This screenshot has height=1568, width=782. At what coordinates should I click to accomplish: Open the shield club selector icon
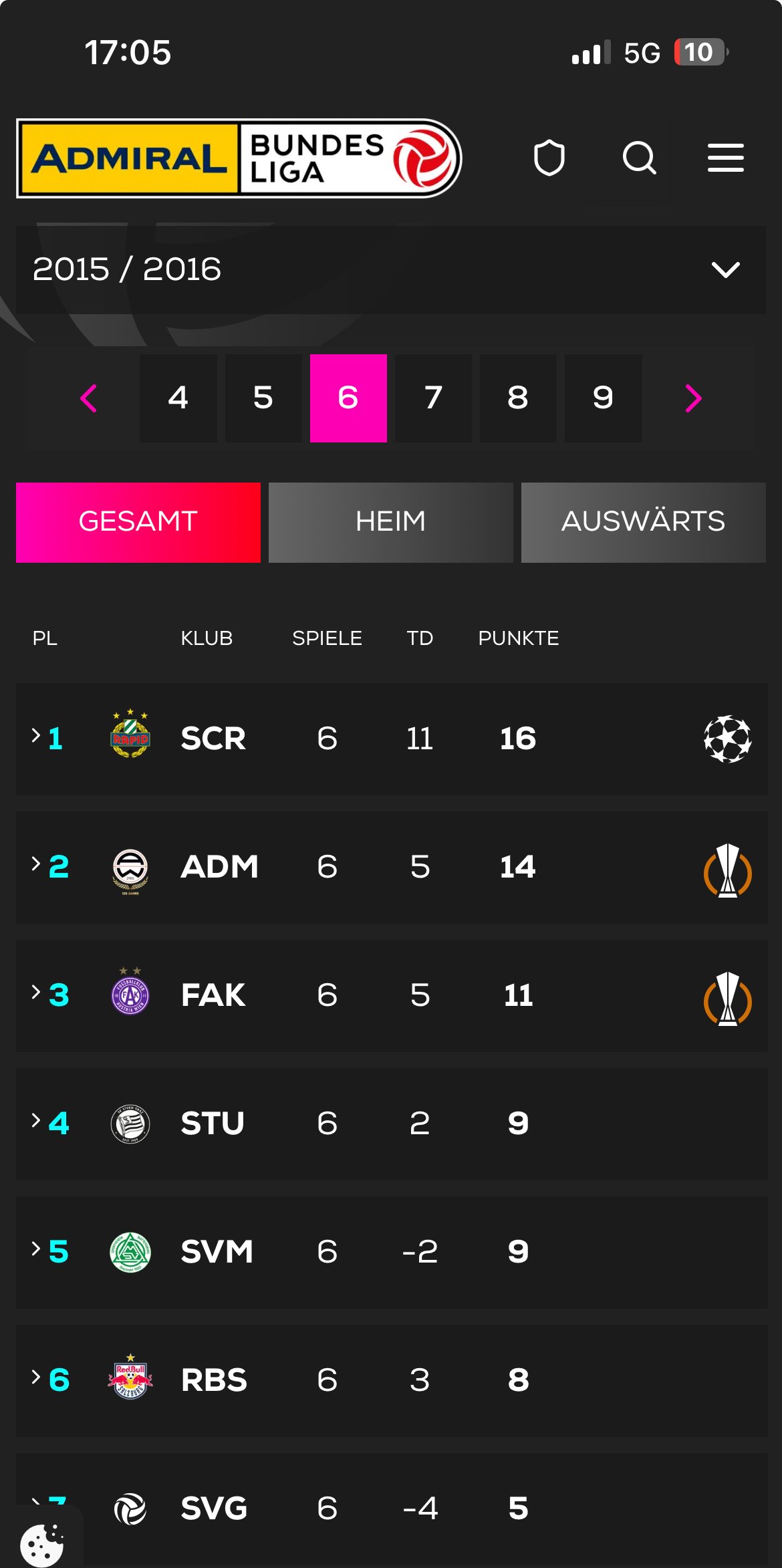pyautogui.click(x=549, y=158)
